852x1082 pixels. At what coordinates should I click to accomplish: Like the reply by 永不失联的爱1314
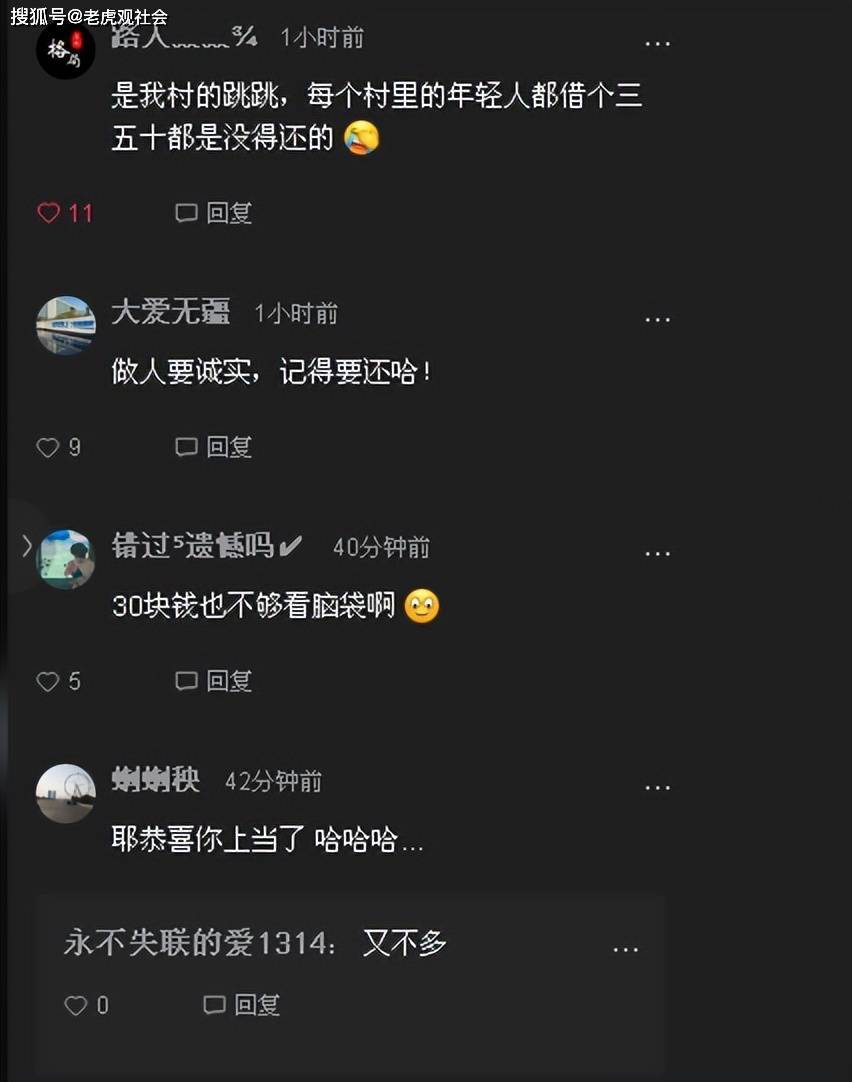[x=76, y=1006]
